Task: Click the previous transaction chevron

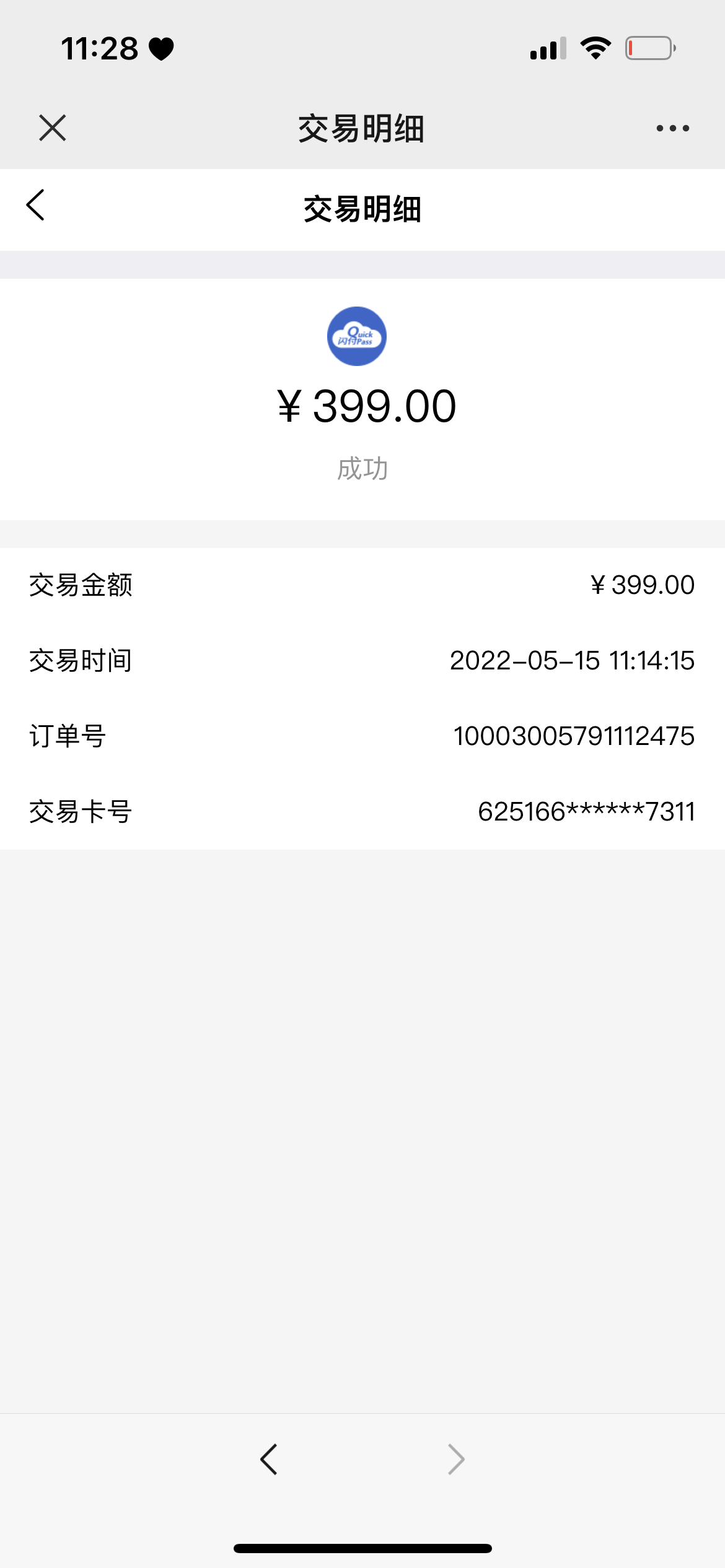Action: pos(269,1459)
